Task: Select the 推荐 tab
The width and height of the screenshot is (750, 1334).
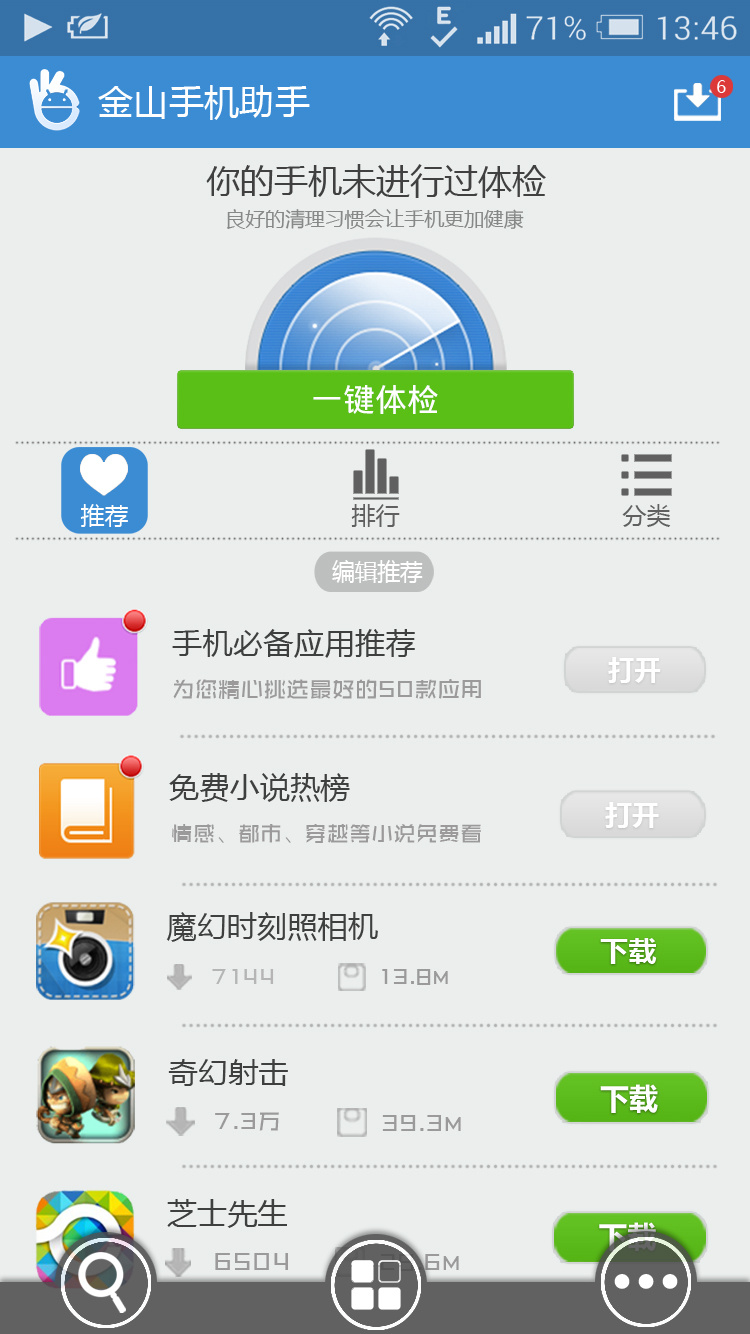Action: pos(104,490)
